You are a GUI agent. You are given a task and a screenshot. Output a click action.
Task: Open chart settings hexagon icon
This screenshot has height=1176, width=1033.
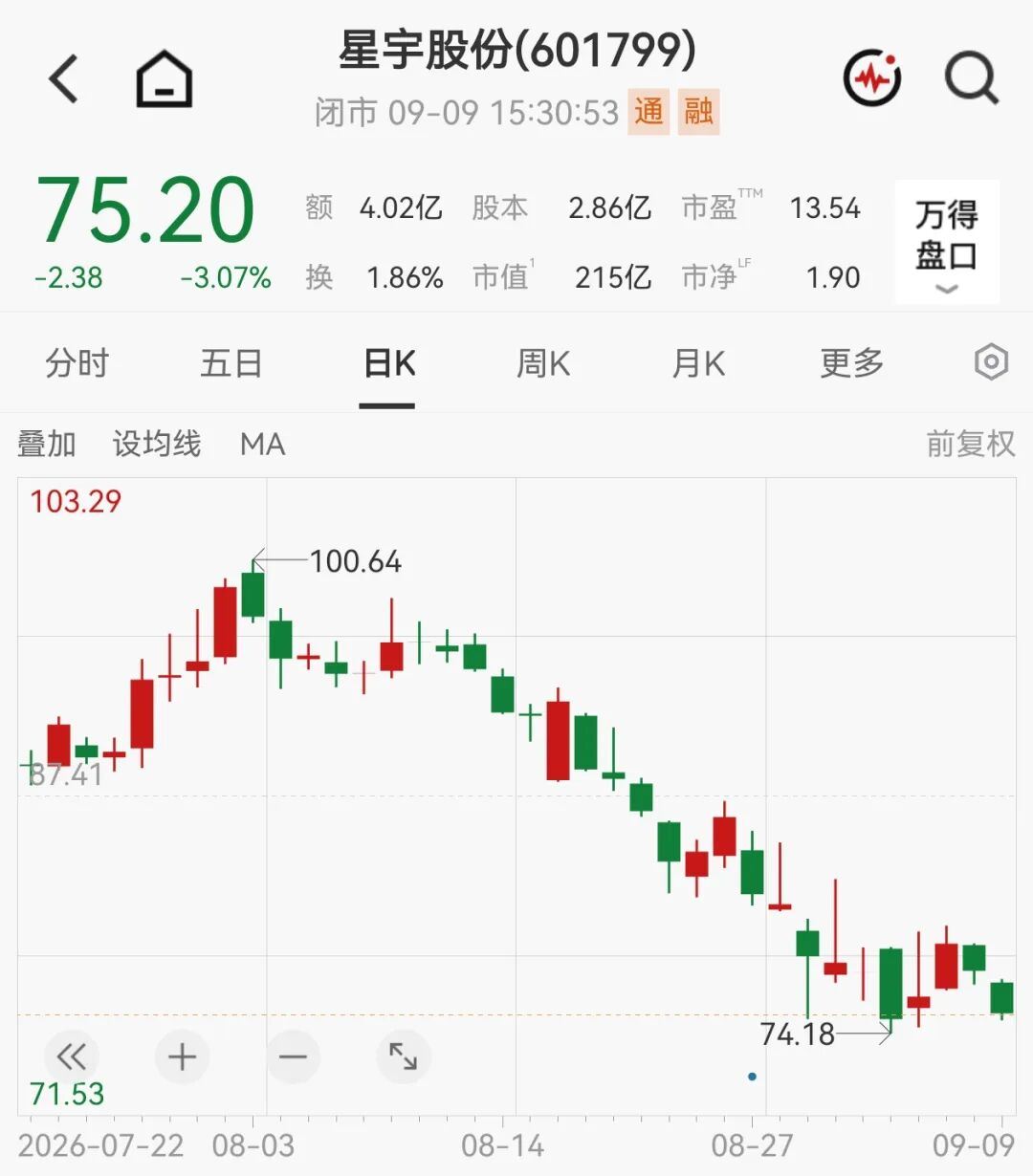[991, 362]
